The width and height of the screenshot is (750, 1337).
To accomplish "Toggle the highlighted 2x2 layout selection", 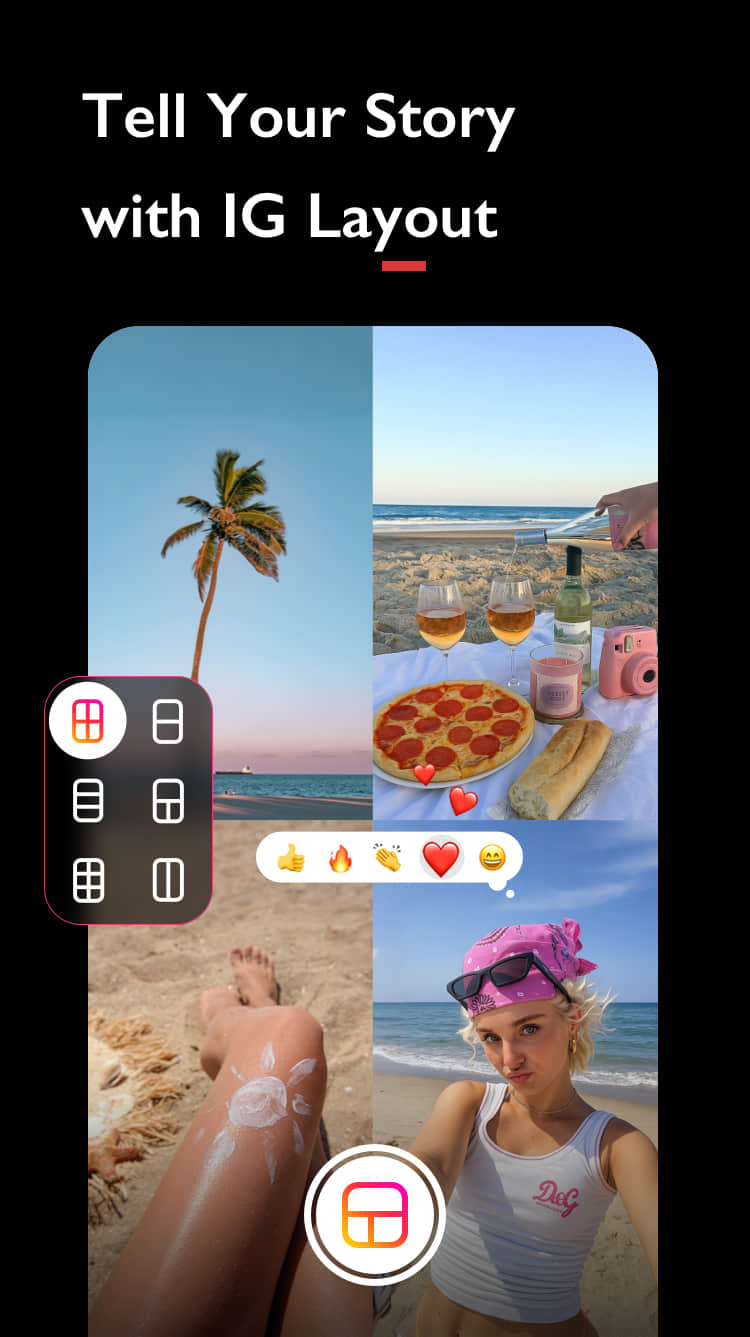I will point(89,721).
